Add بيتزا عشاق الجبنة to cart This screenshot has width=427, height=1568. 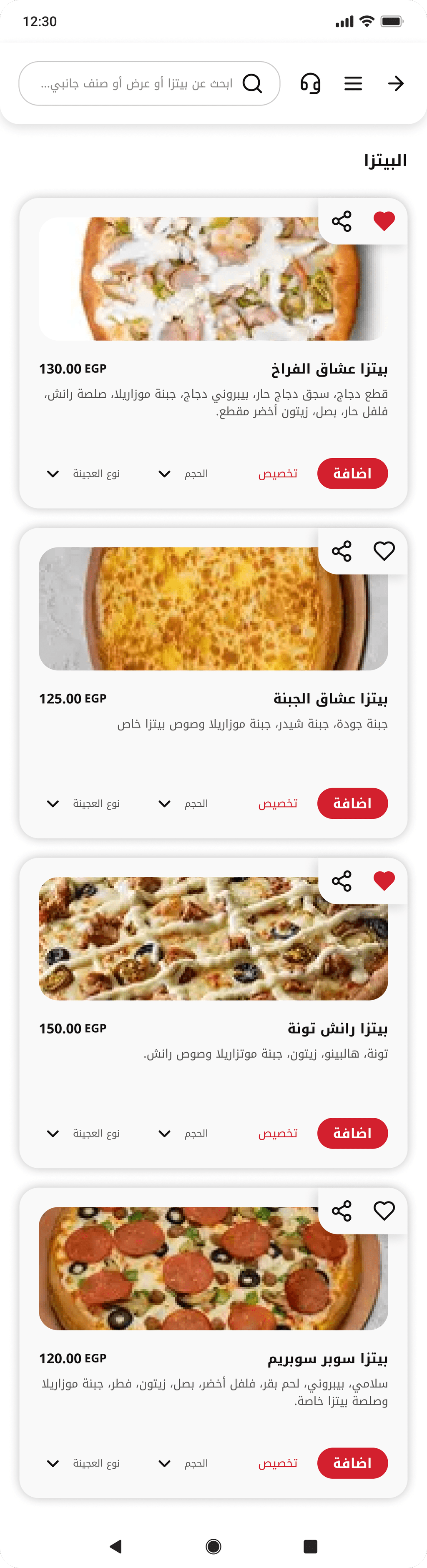click(352, 803)
